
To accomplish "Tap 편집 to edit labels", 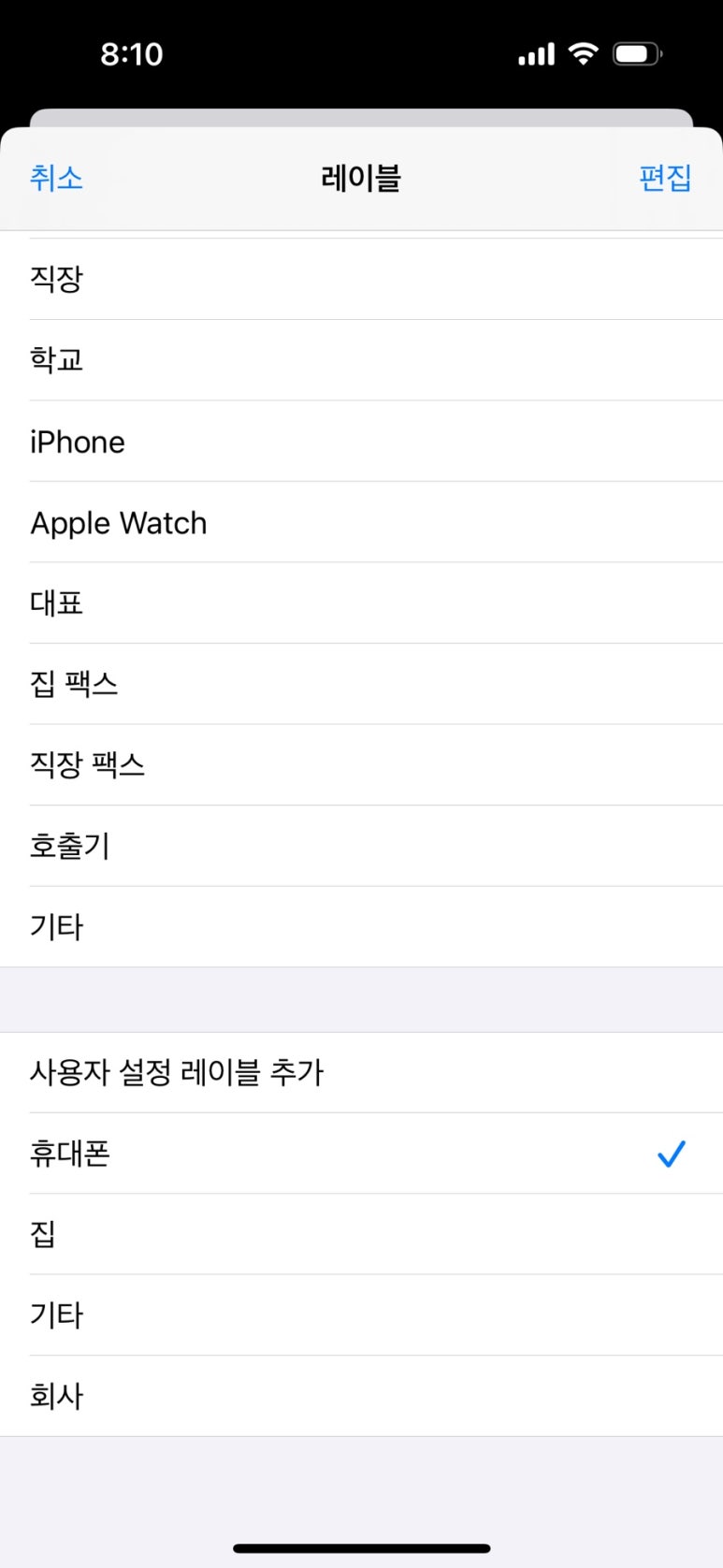I will pyautogui.click(x=666, y=179).
